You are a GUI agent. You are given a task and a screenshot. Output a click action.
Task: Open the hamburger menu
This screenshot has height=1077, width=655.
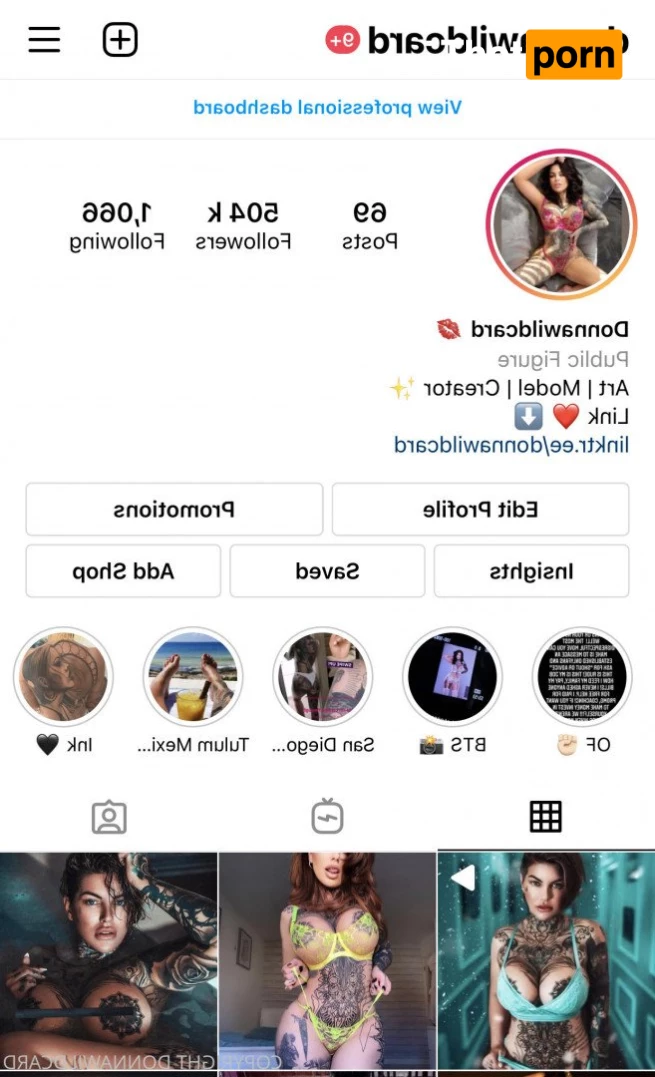click(44, 40)
